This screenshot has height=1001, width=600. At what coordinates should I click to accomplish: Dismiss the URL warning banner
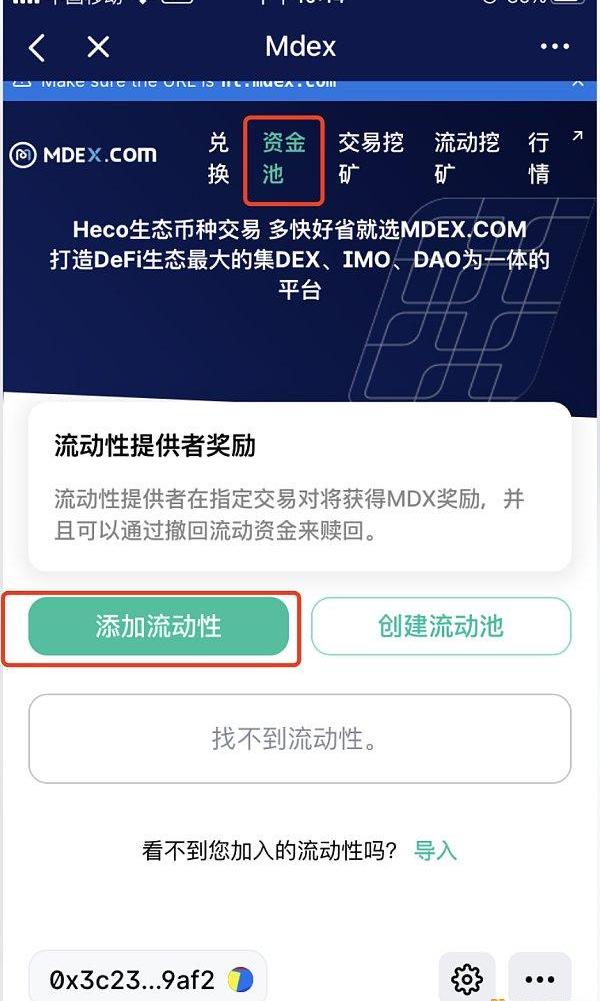pyautogui.click(x=577, y=83)
